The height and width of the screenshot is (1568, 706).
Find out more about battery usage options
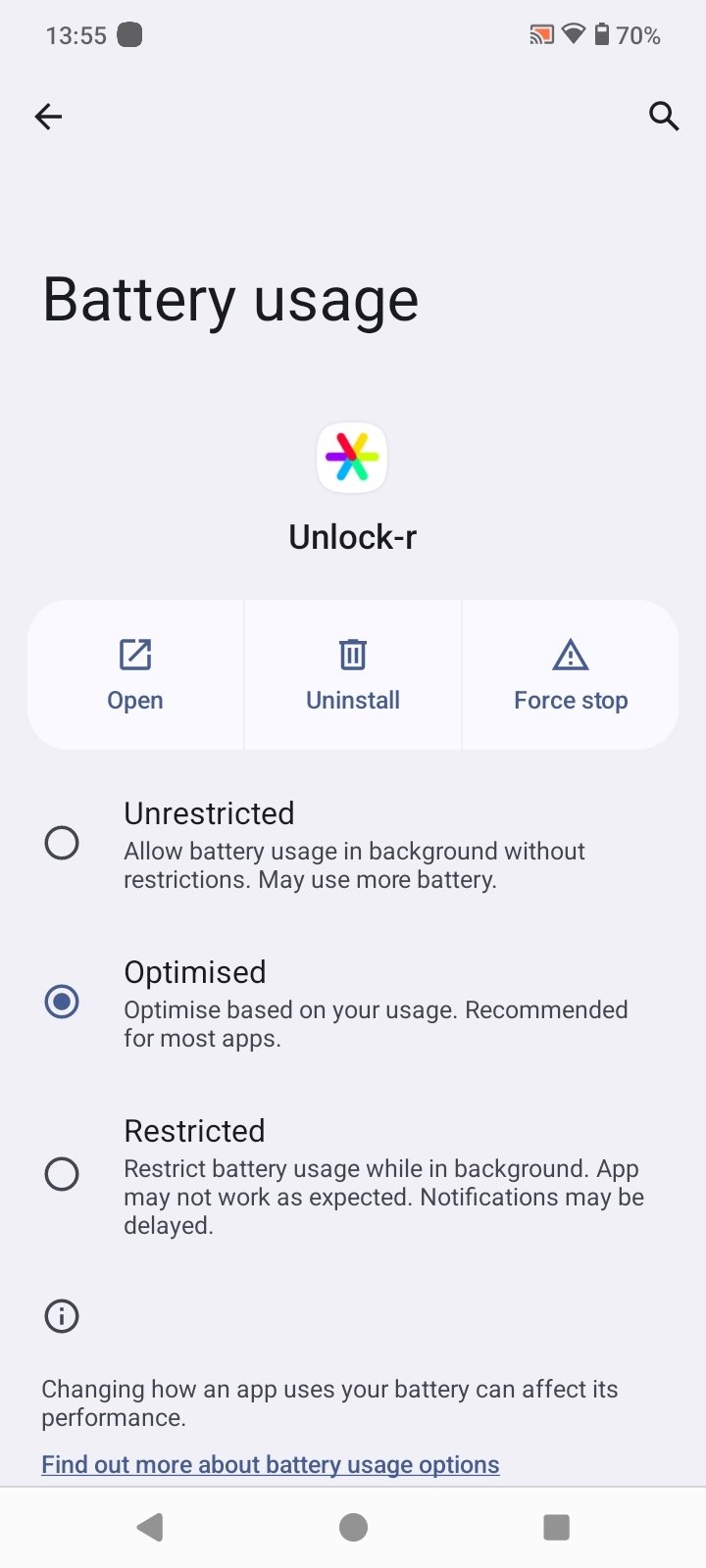(x=271, y=1464)
